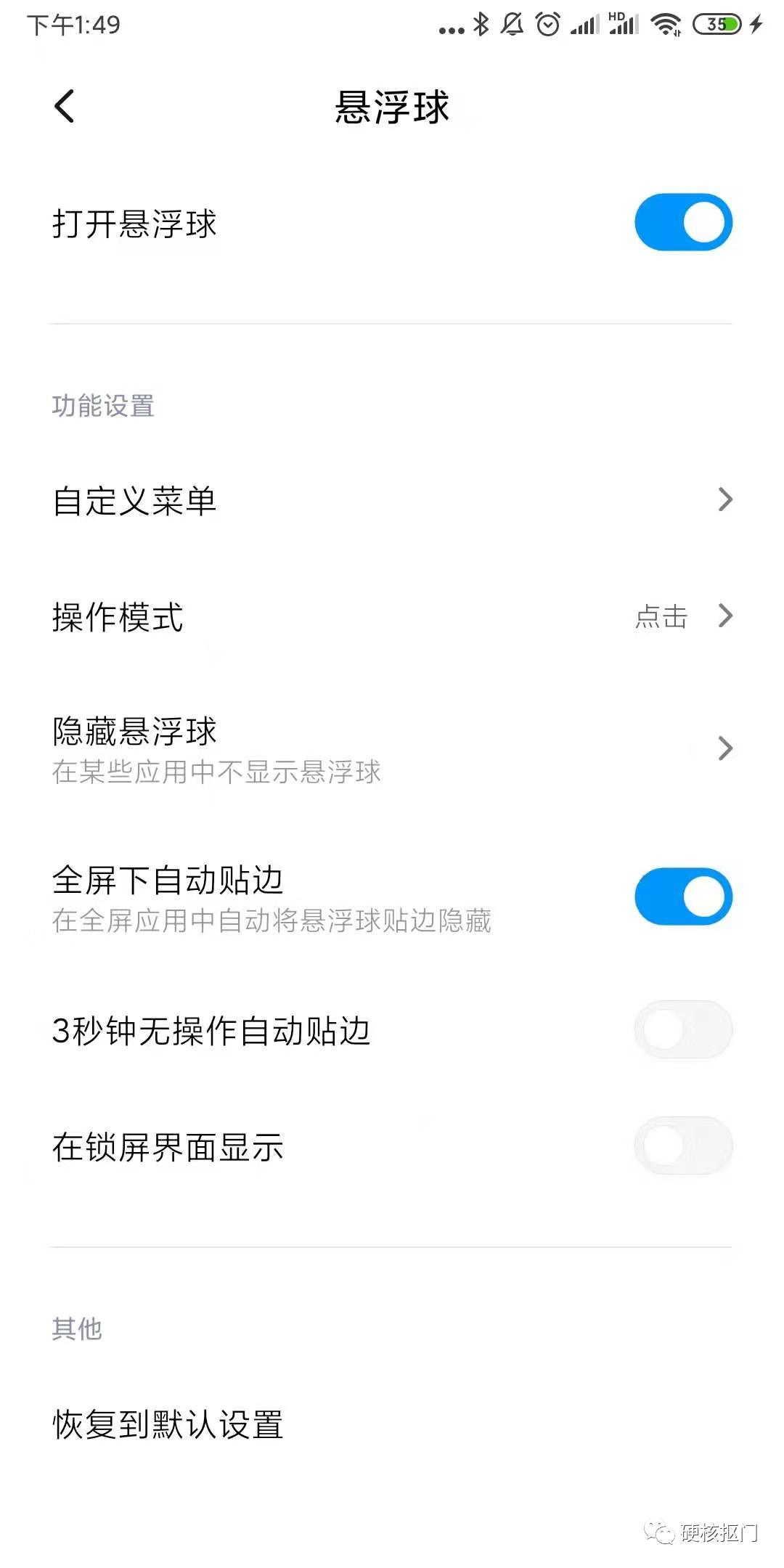The width and height of the screenshot is (784, 1568).
Task: Expand the 自定义菜单 chevron
Action: (x=724, y=499)
